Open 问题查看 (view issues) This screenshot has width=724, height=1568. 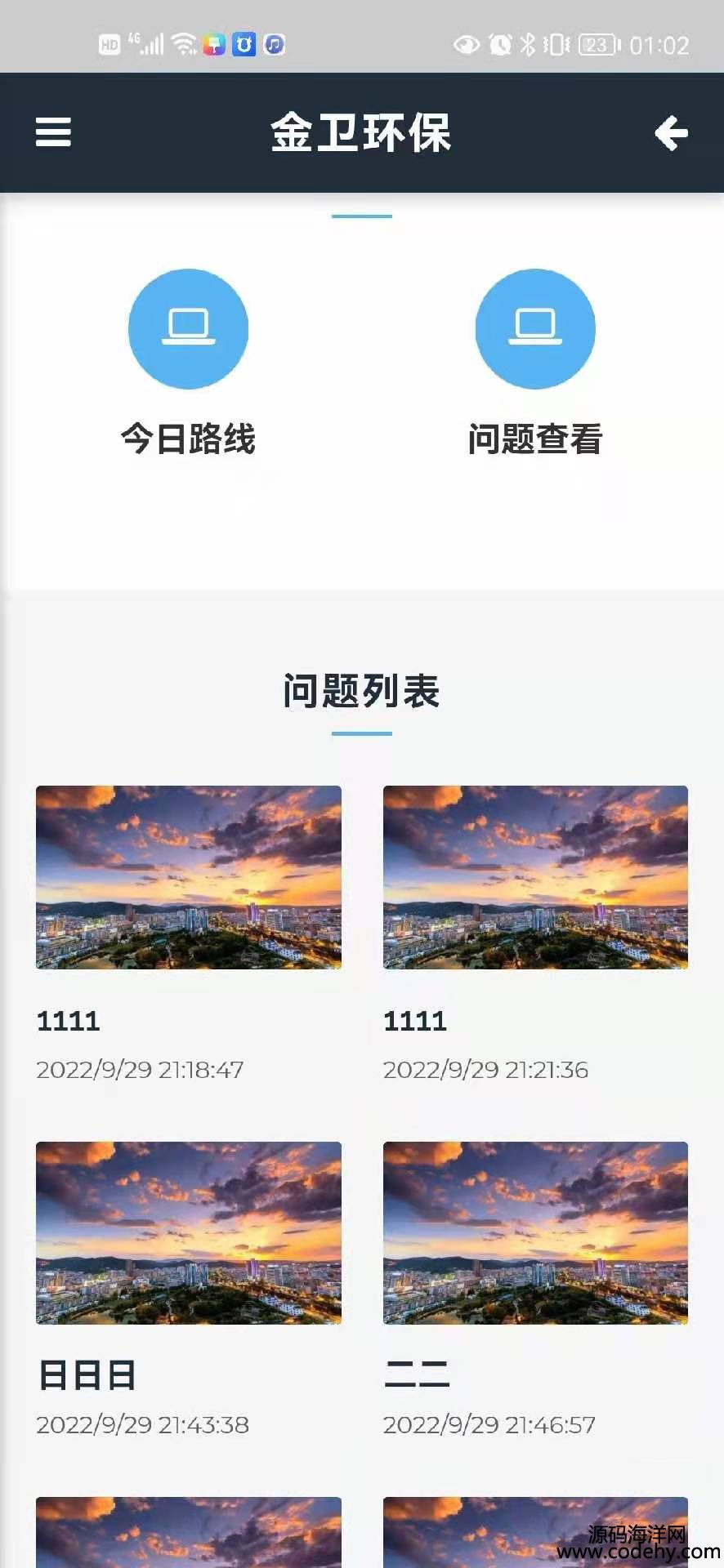click(535, 329)
